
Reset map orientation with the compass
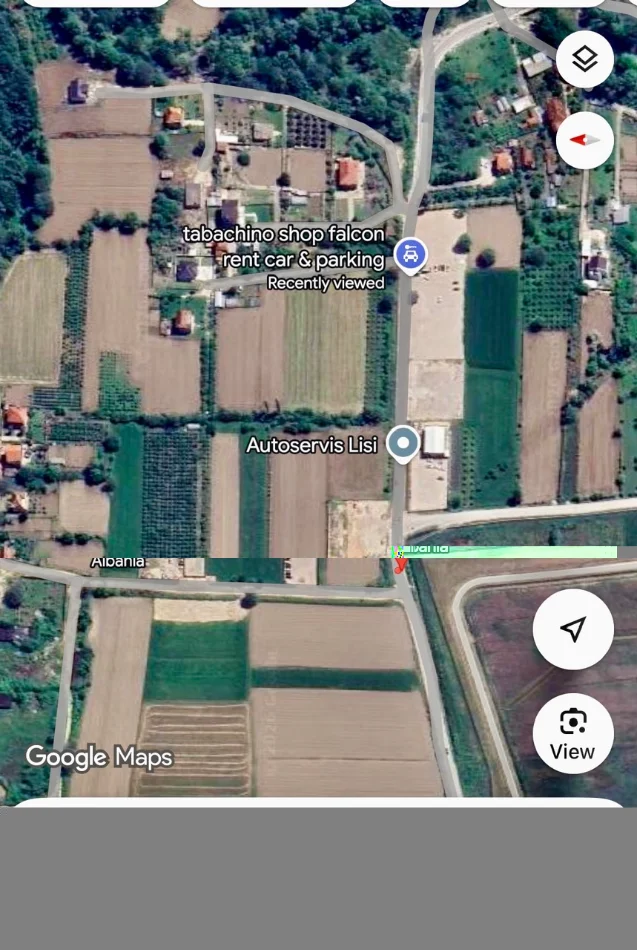click(x=585, y=140)
